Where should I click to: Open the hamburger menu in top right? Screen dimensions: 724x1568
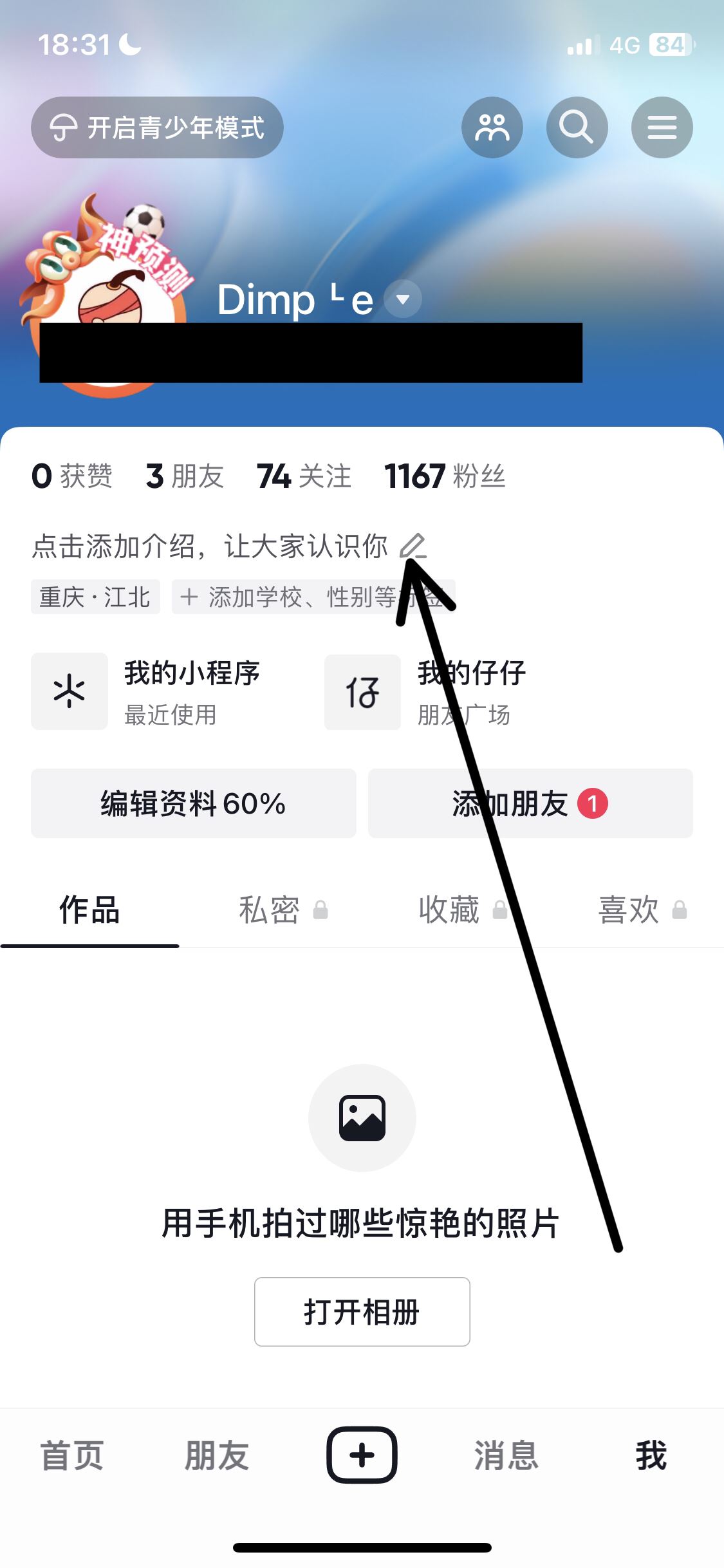click(x=662, y=127)
